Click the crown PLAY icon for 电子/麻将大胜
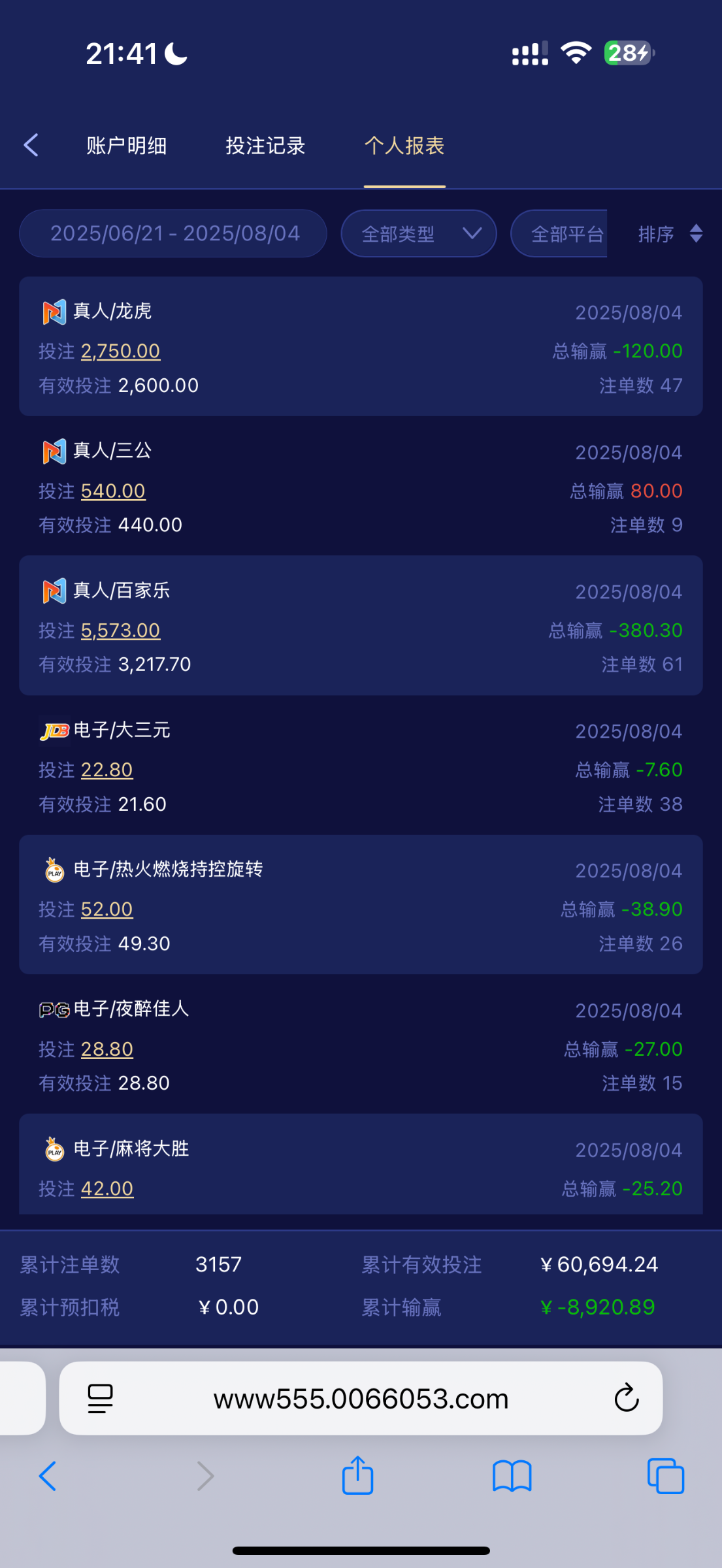 point(54,1150)
